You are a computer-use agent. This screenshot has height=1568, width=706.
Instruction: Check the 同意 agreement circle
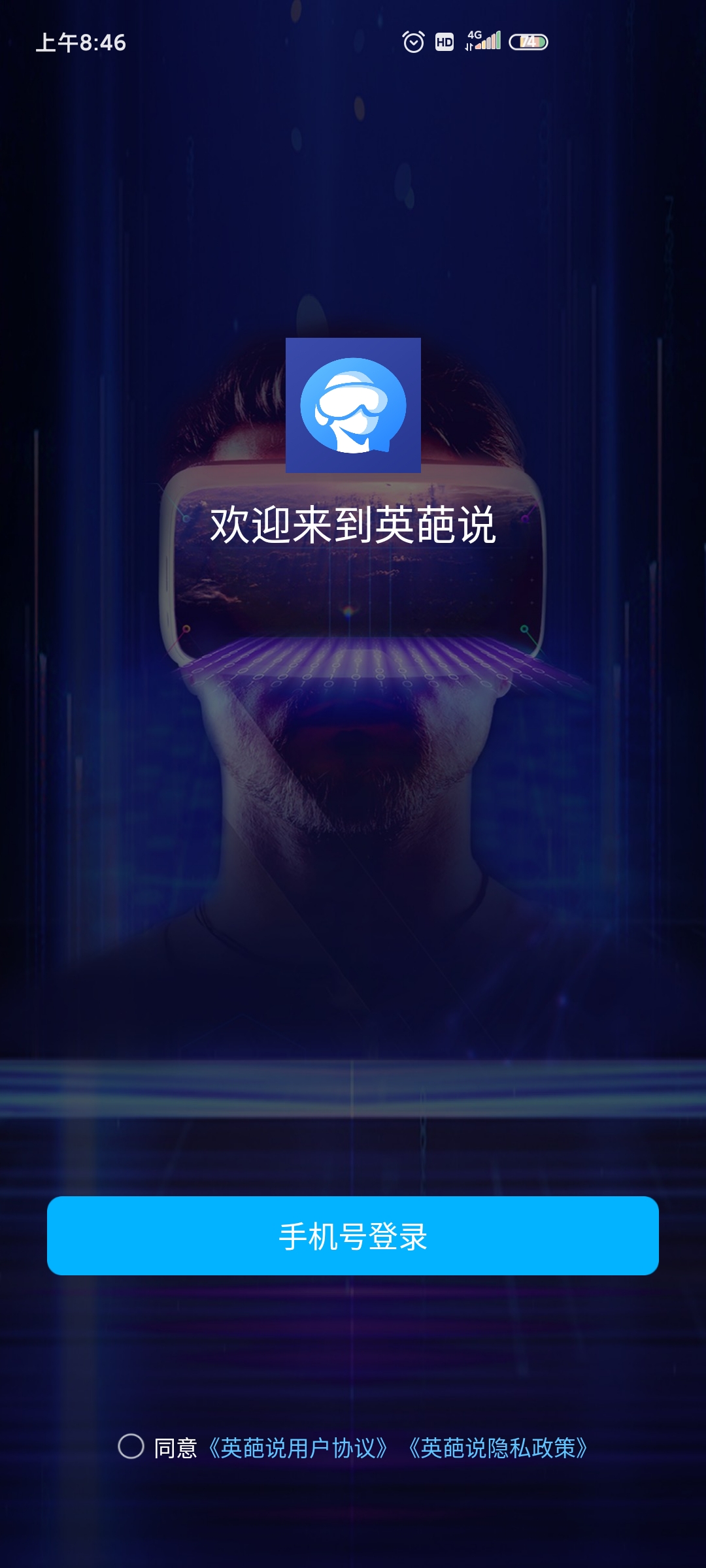131,1446
